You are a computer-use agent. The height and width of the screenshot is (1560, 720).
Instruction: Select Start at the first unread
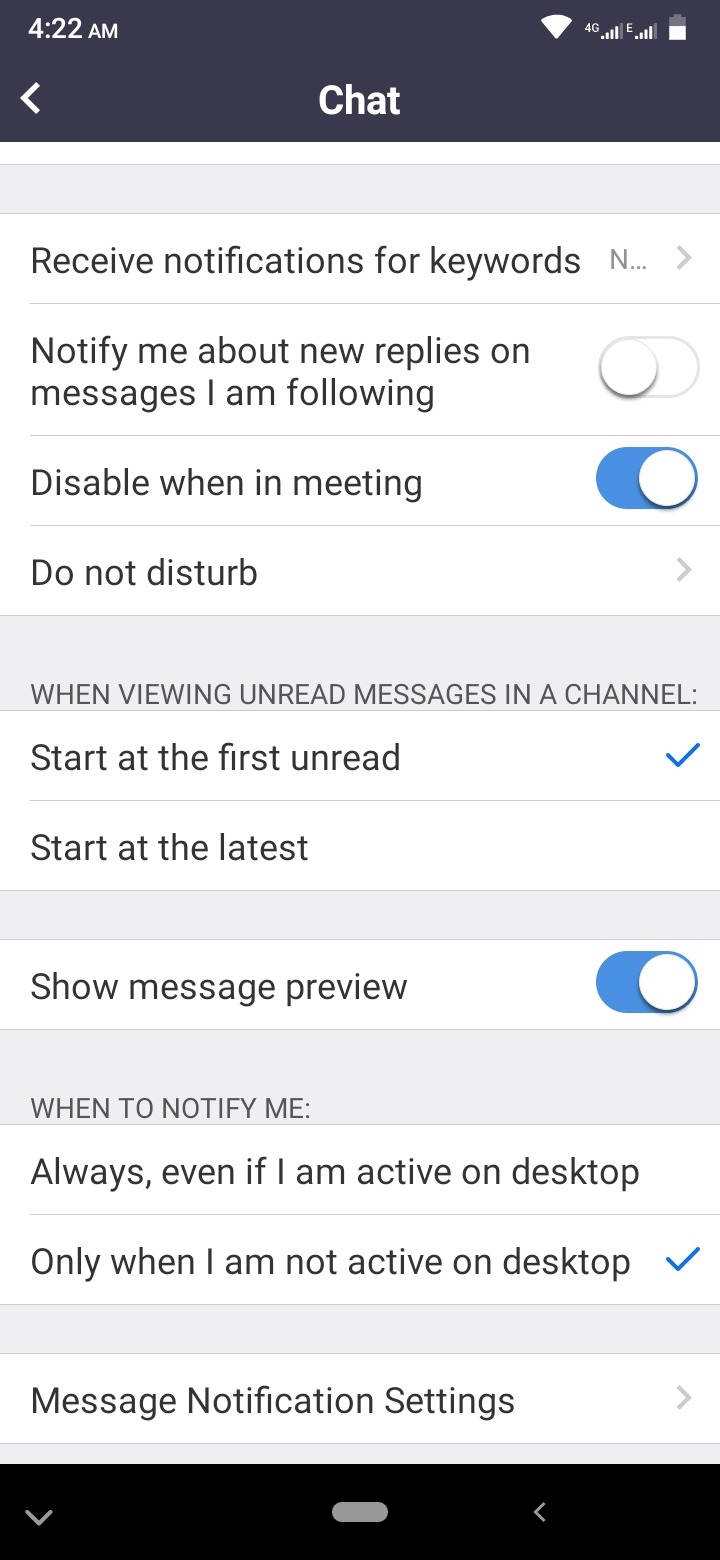pyautogui.click(x=360, y=757)
